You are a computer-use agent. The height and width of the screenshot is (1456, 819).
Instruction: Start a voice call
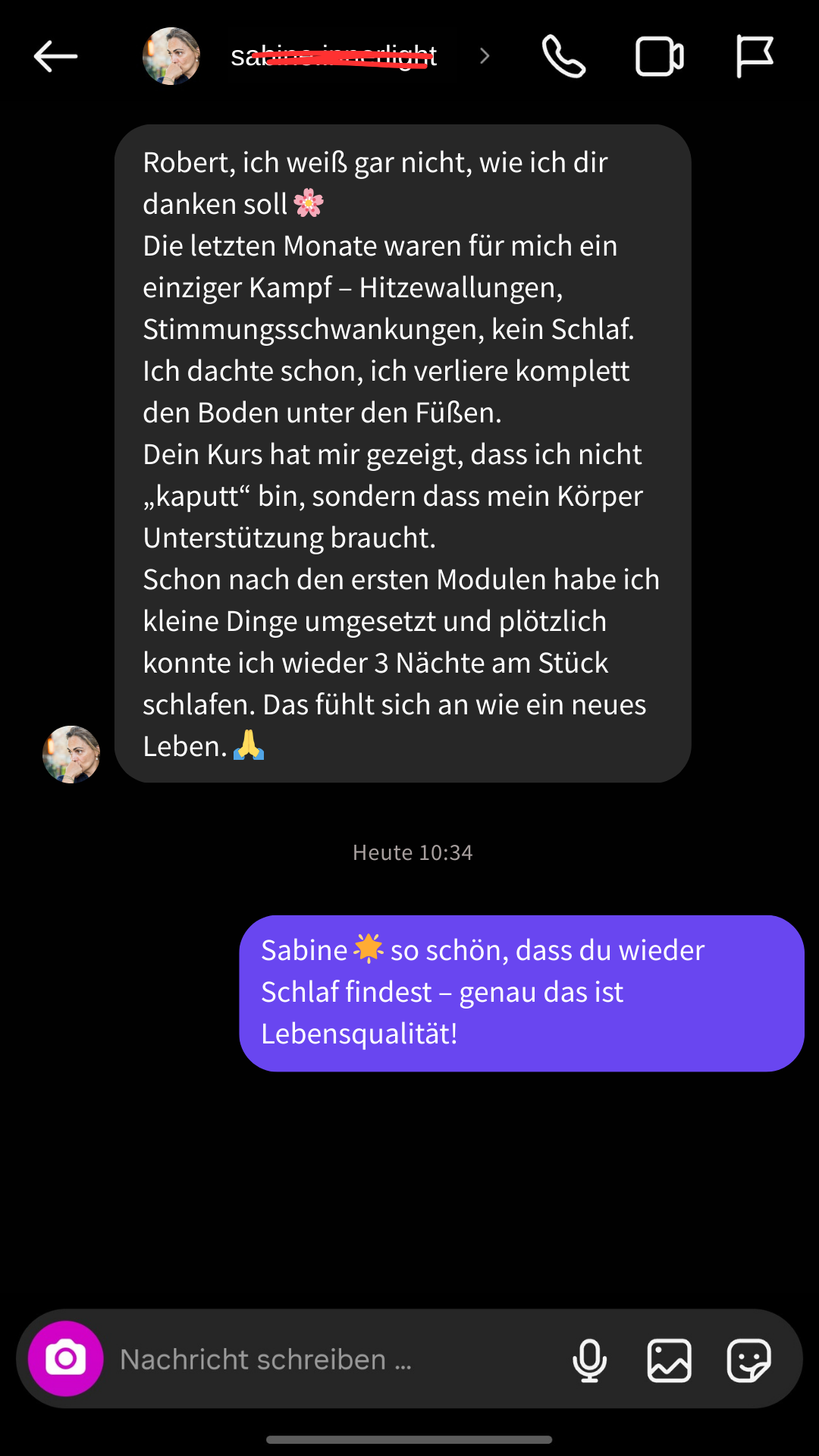[x=563, y=56]
